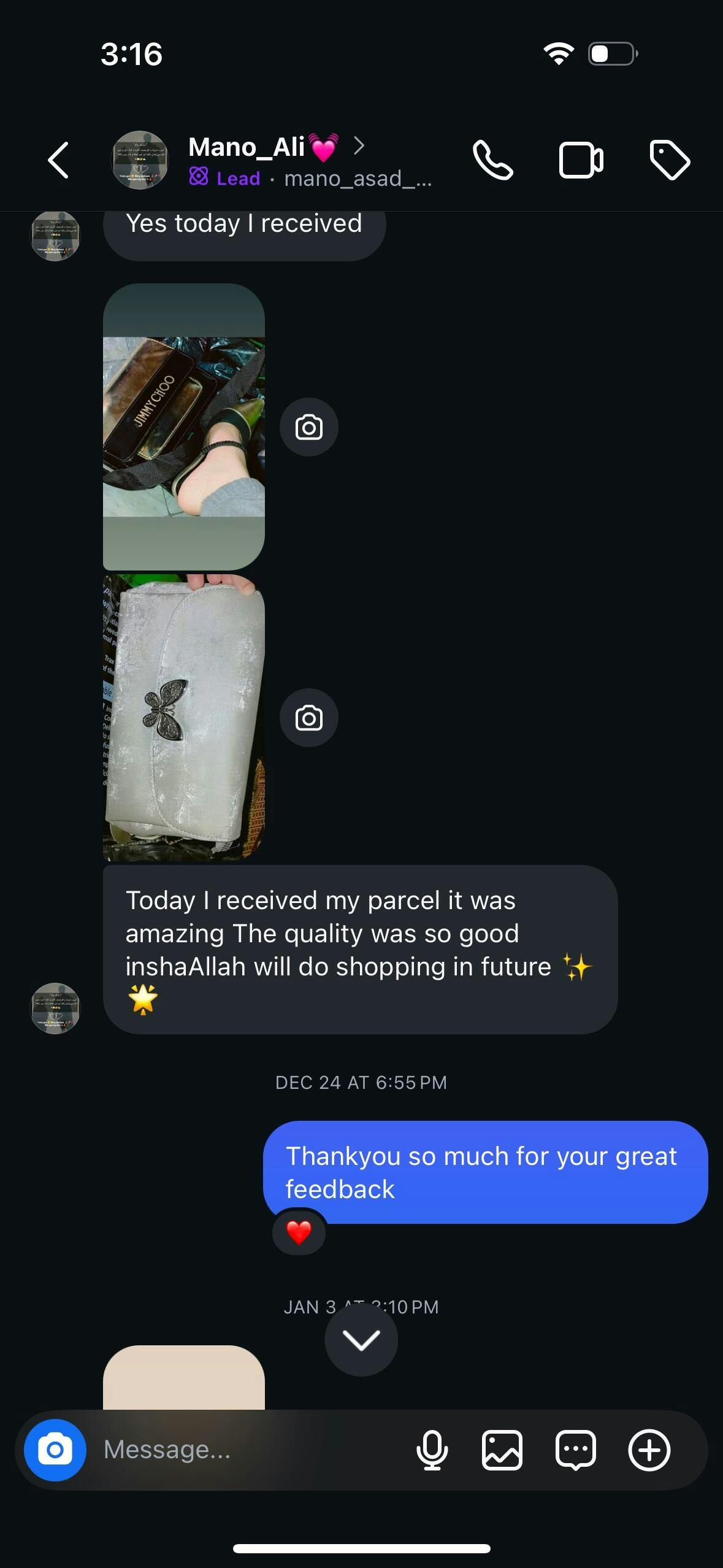Image resolution: width=723 pixels, height=1568 pixels.
Task: View the Jimmy Choo bag photo
Action: pyautogui.click(x=184, y=426)
